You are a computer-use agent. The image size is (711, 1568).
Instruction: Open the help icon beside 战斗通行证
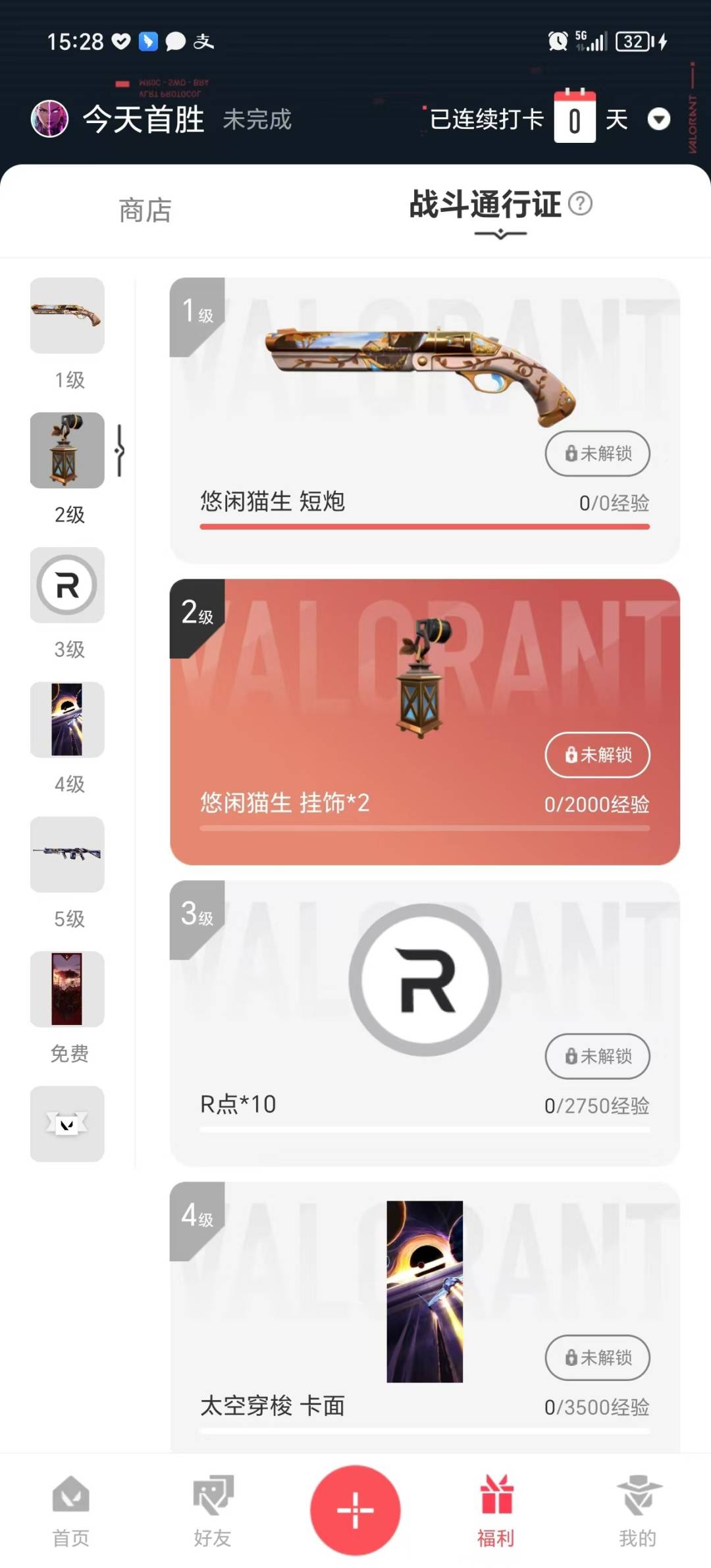(580, 203)
